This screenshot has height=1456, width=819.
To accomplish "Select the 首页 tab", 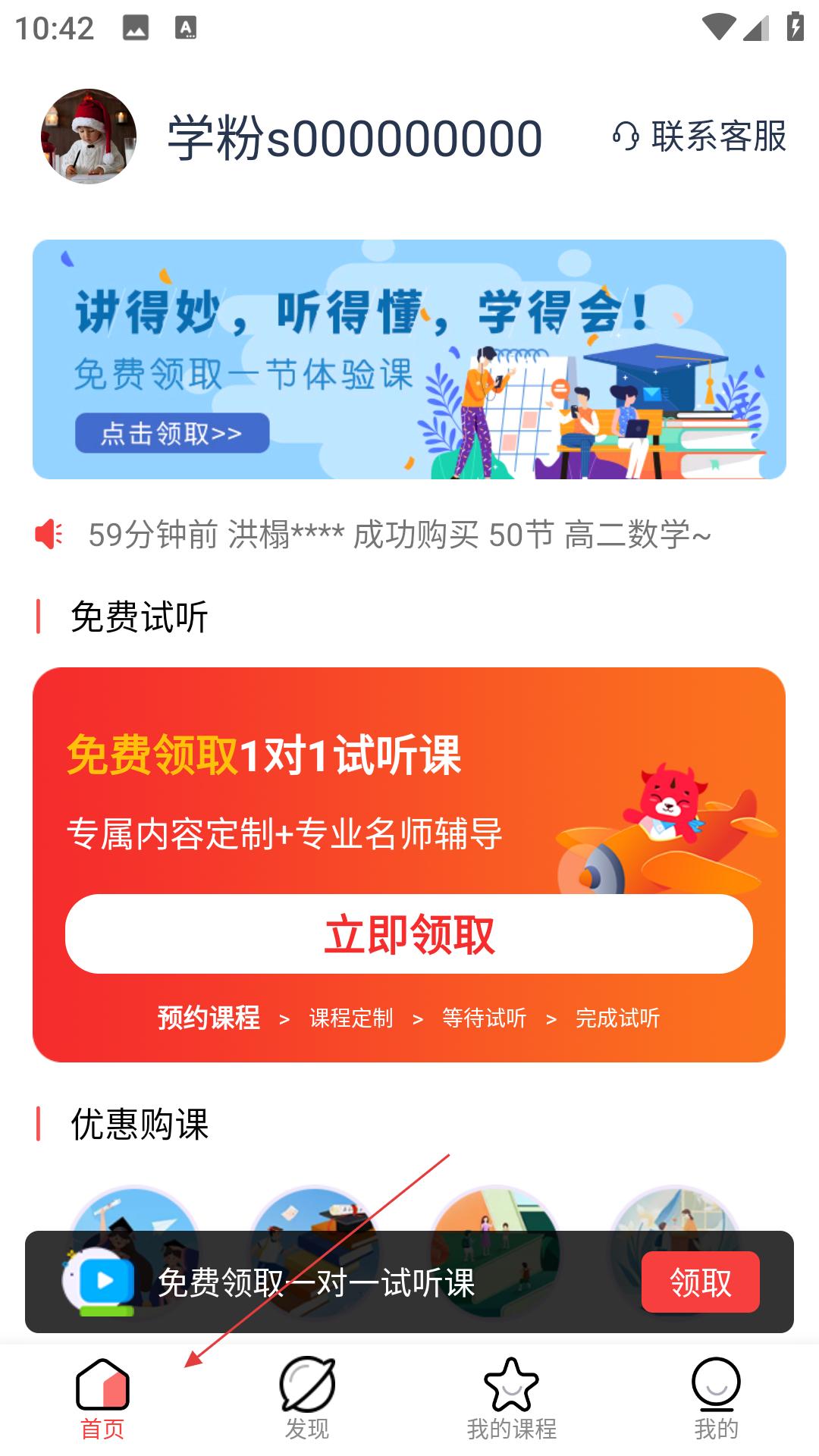I will point(102,1399).
